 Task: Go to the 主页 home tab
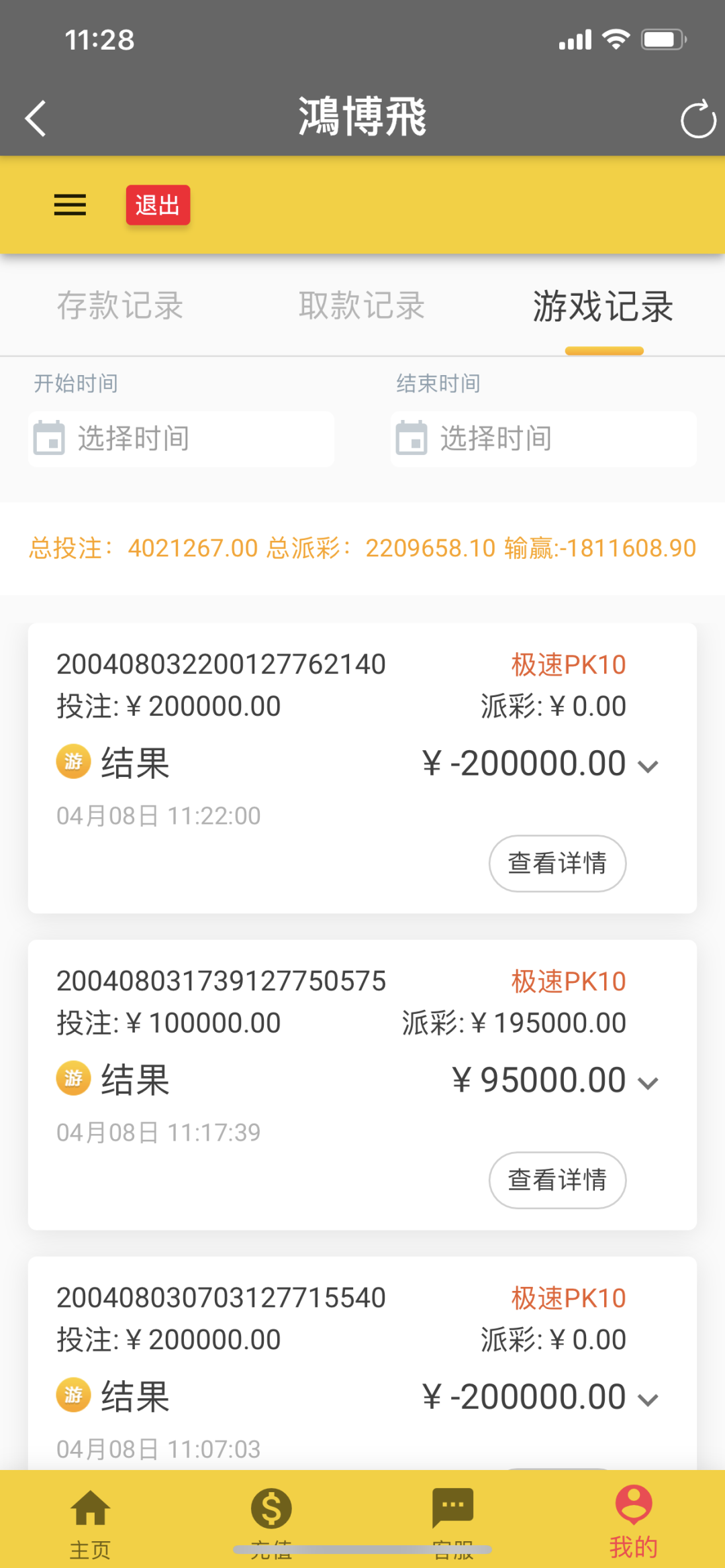pyautogui.click(x=91, y=1520)
